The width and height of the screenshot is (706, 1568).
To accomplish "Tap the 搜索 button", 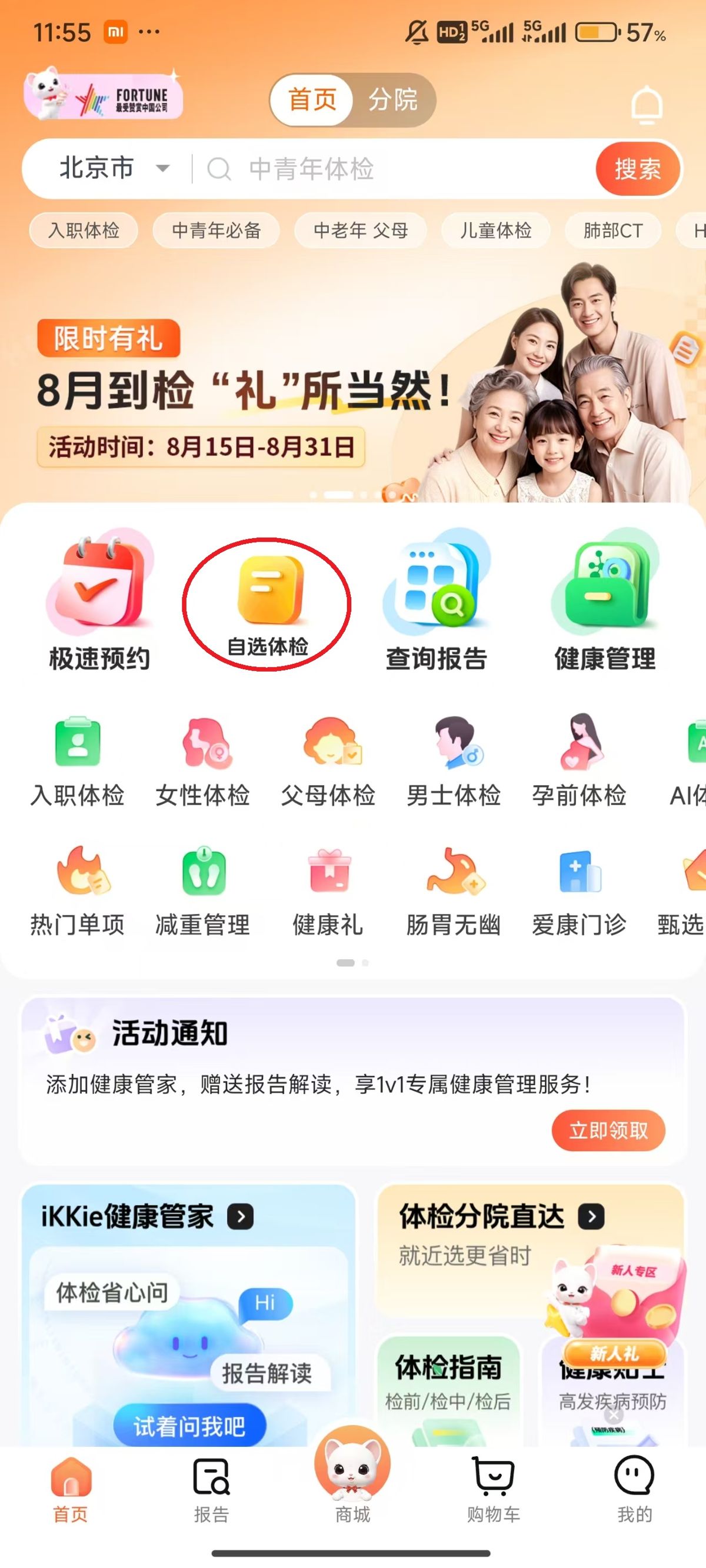I will point(637,169).
